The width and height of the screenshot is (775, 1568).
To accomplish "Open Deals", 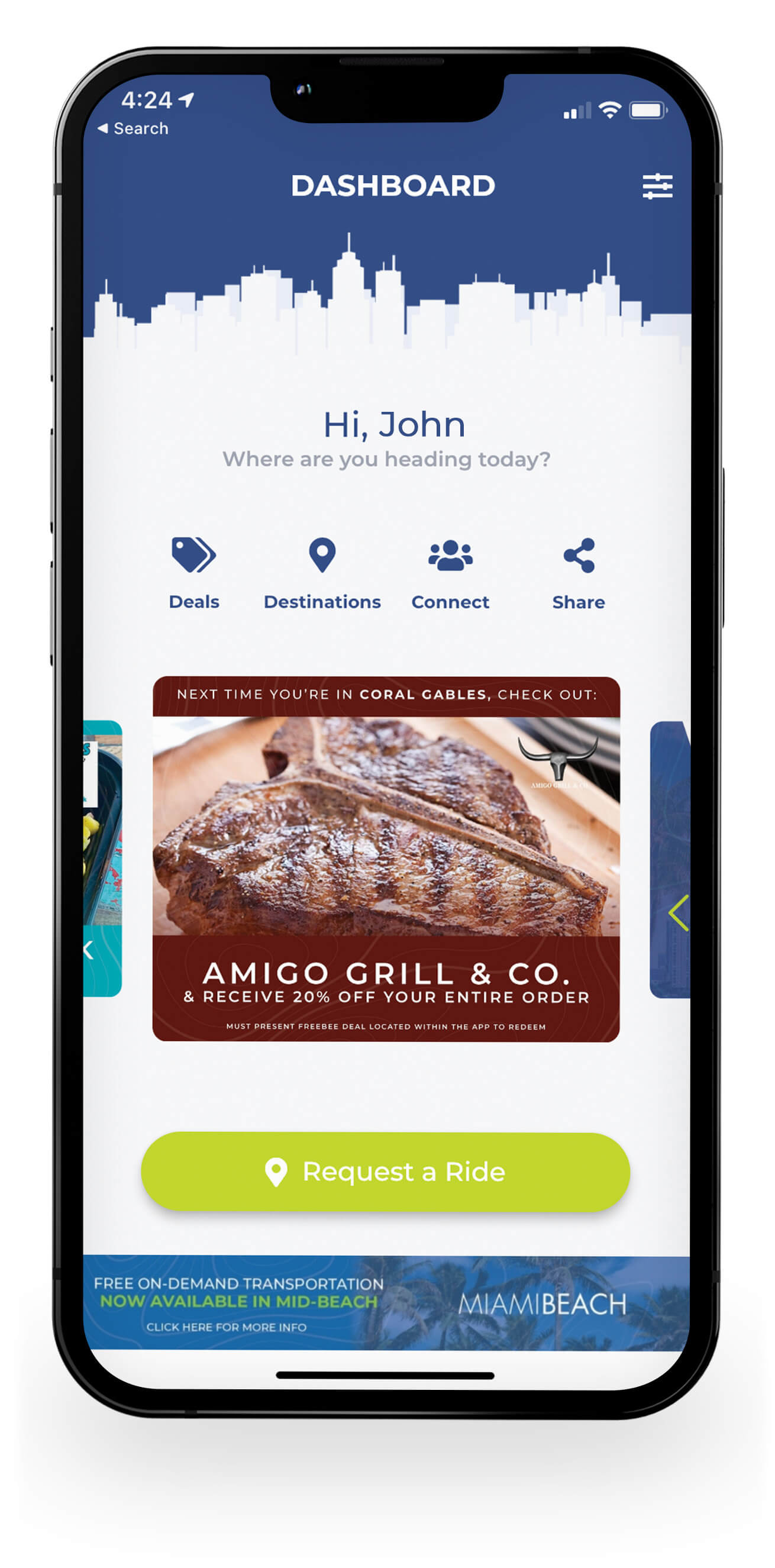I will point(193,573).
